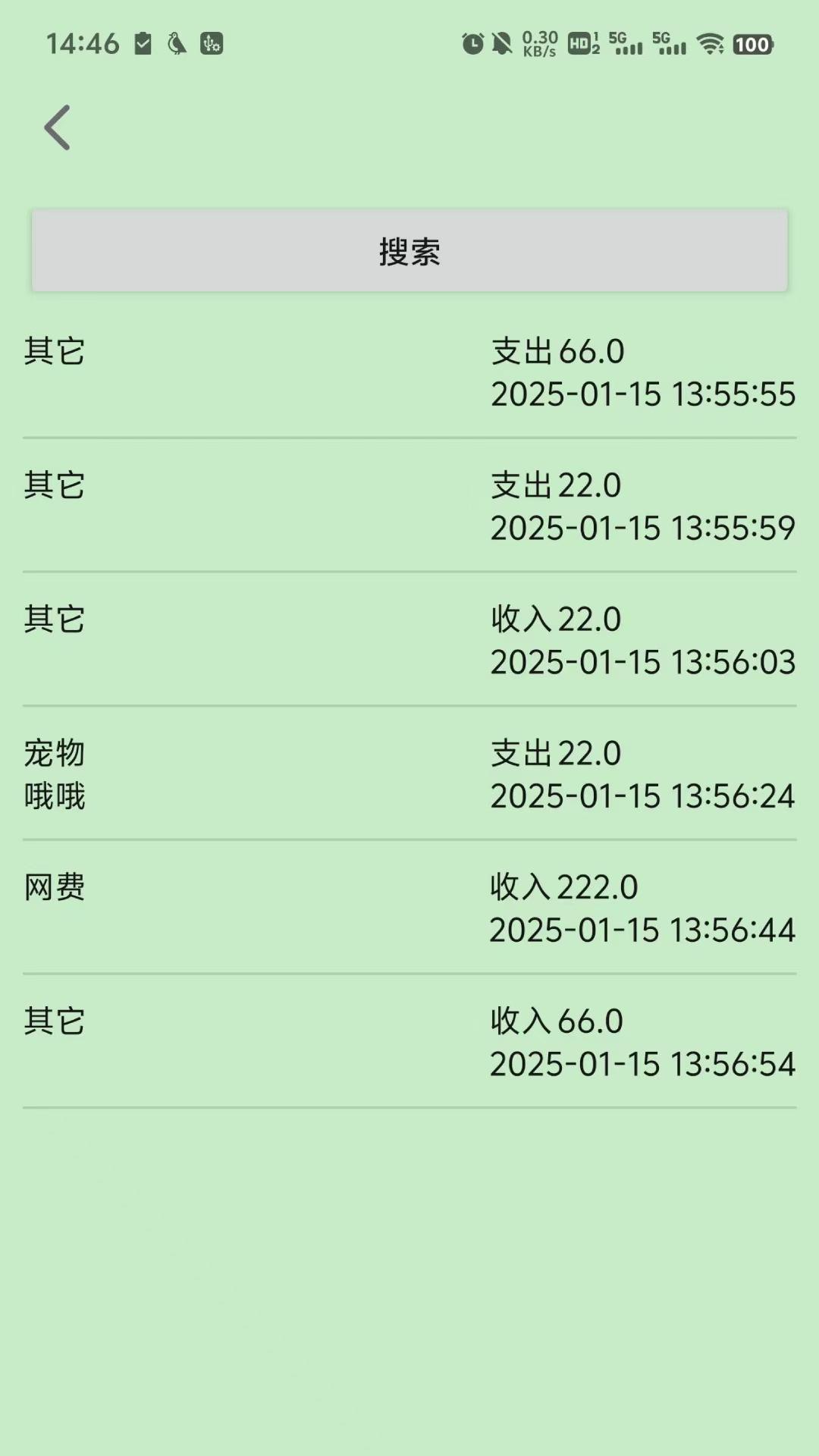Tap the 搜索 button
Viewport: 819px width, 1456px height.
coord(409,251)
